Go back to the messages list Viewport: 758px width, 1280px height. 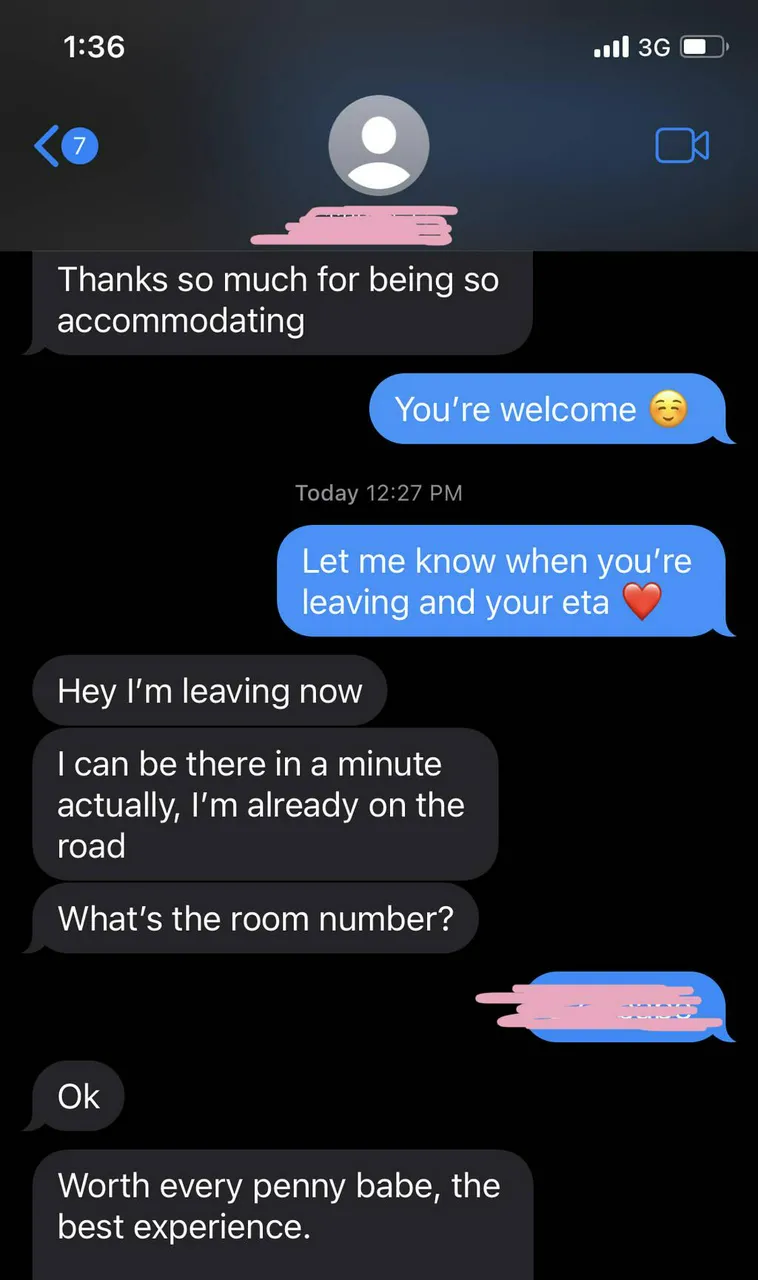63,147
